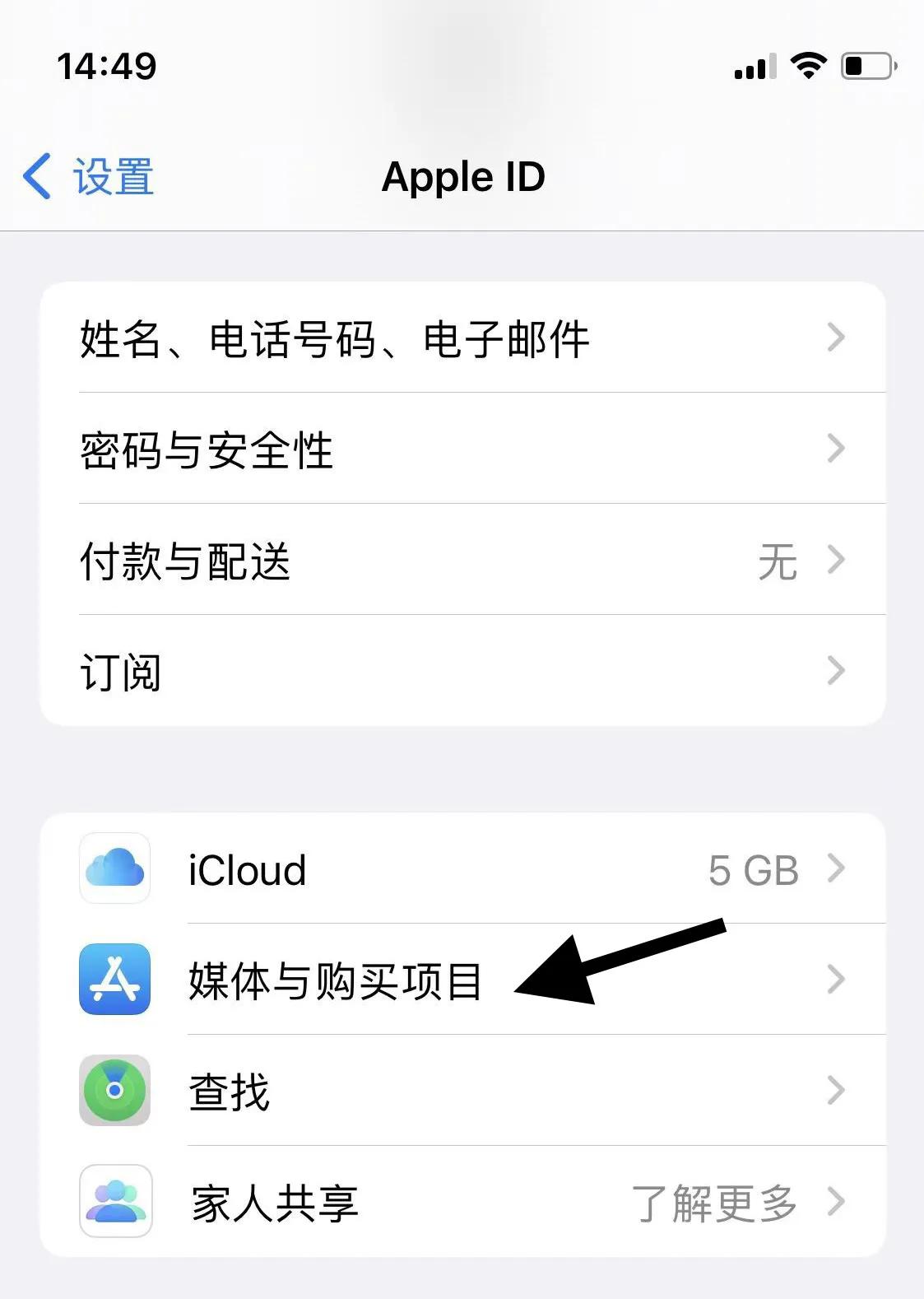The width and height of the screenshot is (924, 1299).
Task: Tap the Wi-Fi icon in the status bar
Action: pos(809,66)
